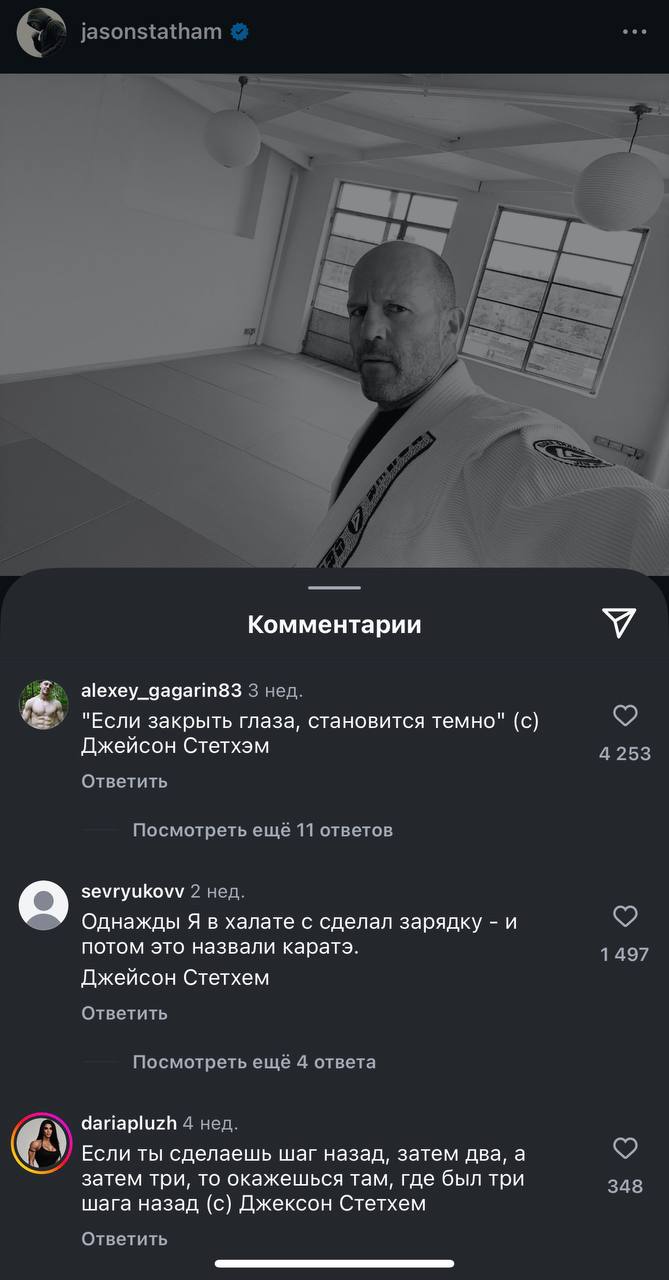
Task: Tap the comments sheet drag handle
Action: point(334,588)
